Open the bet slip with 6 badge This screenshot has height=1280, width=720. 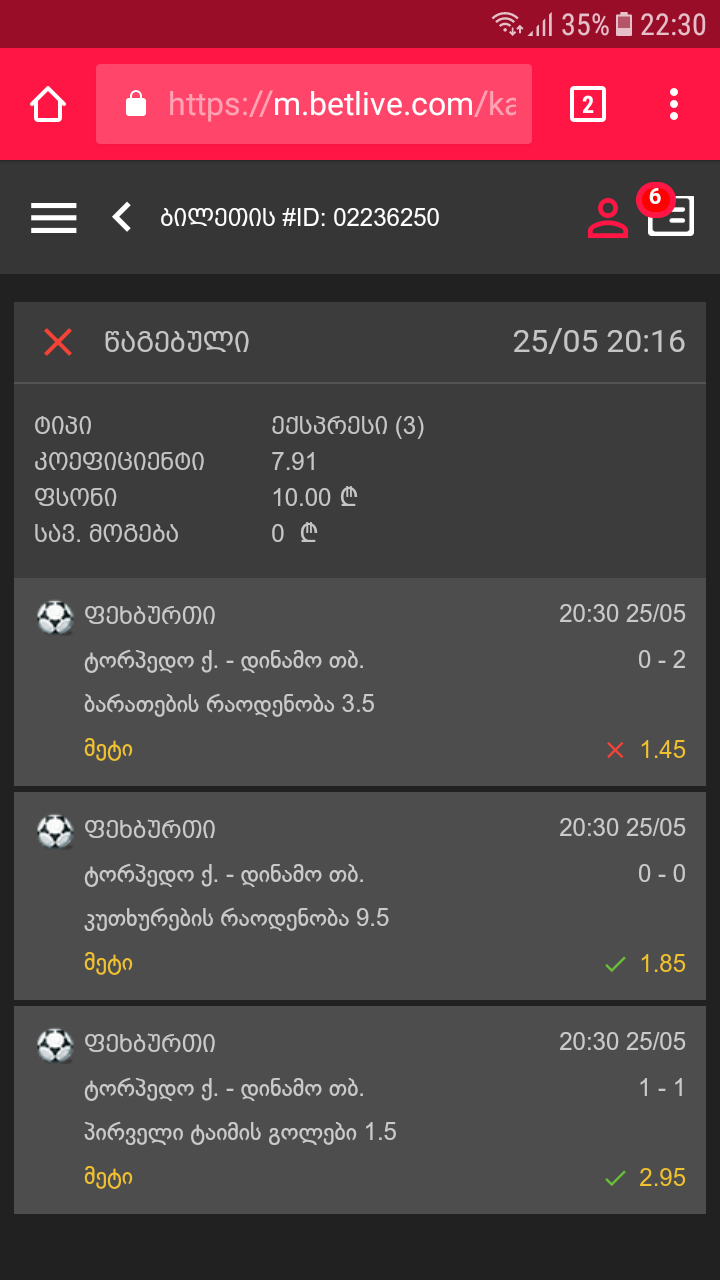[671, 215]
